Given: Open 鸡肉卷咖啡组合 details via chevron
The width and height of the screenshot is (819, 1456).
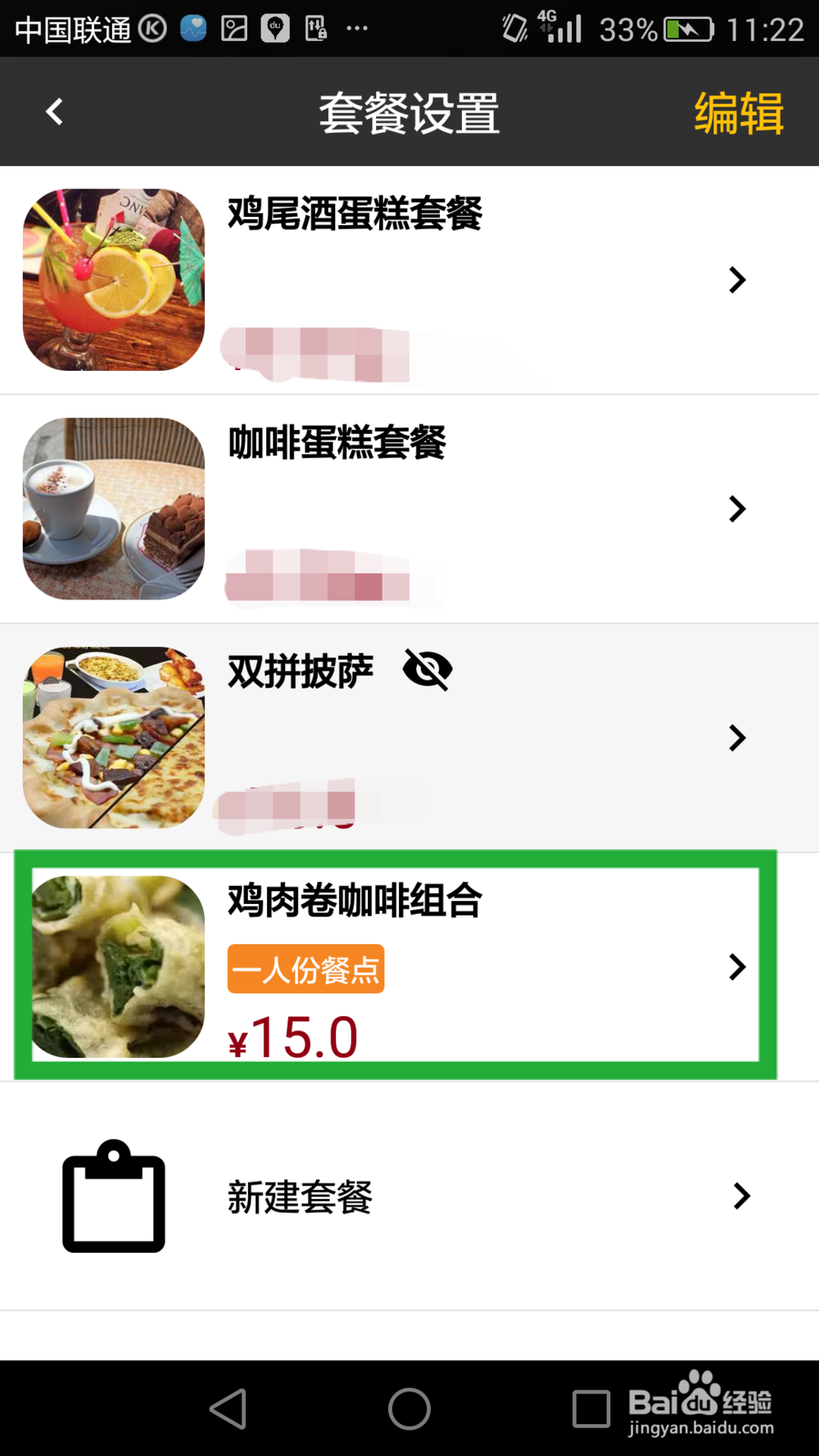Looking at the screenshot, I should click(735, 967).
